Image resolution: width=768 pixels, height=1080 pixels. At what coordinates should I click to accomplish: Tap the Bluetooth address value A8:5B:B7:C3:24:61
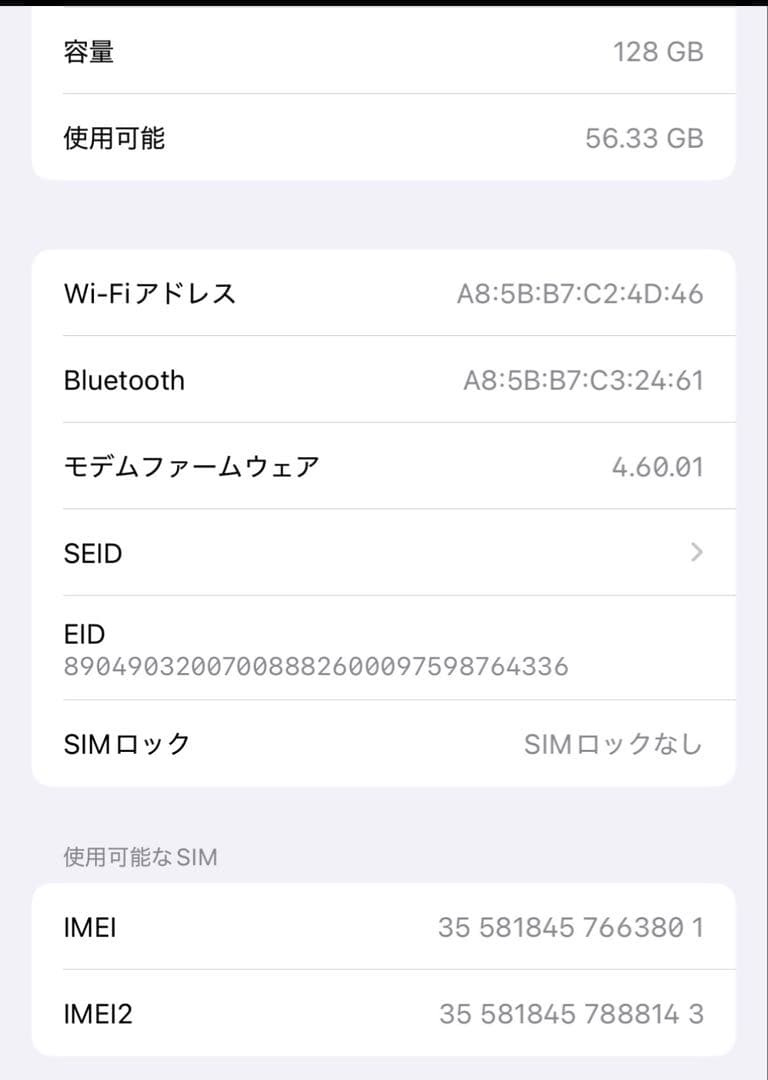tap(580, 380)
